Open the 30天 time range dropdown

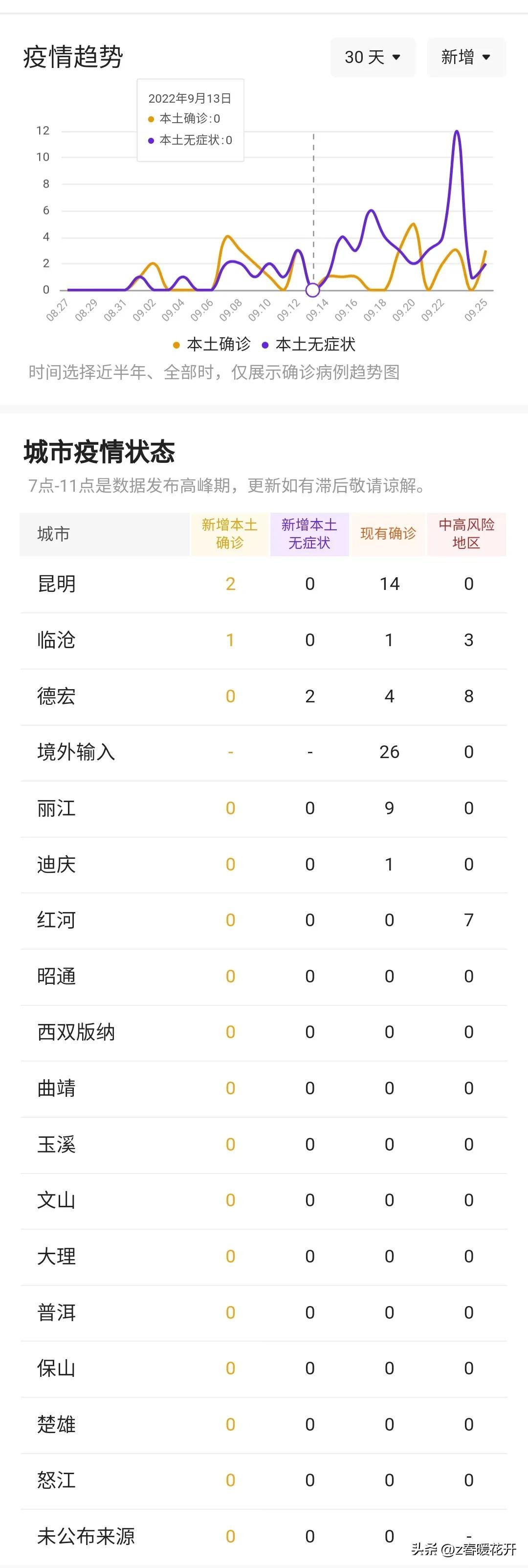click(373, 57)
